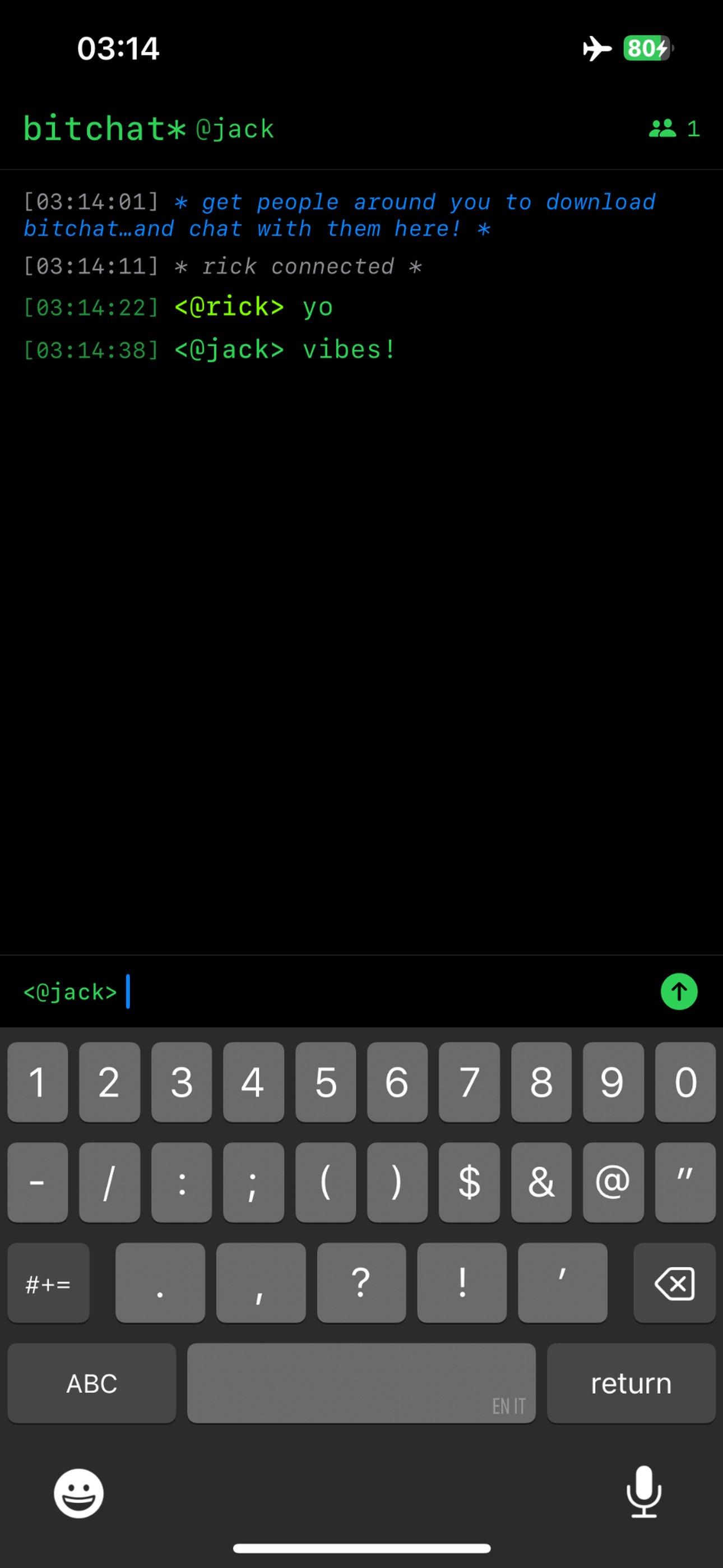Tap the space bar

361,1383
